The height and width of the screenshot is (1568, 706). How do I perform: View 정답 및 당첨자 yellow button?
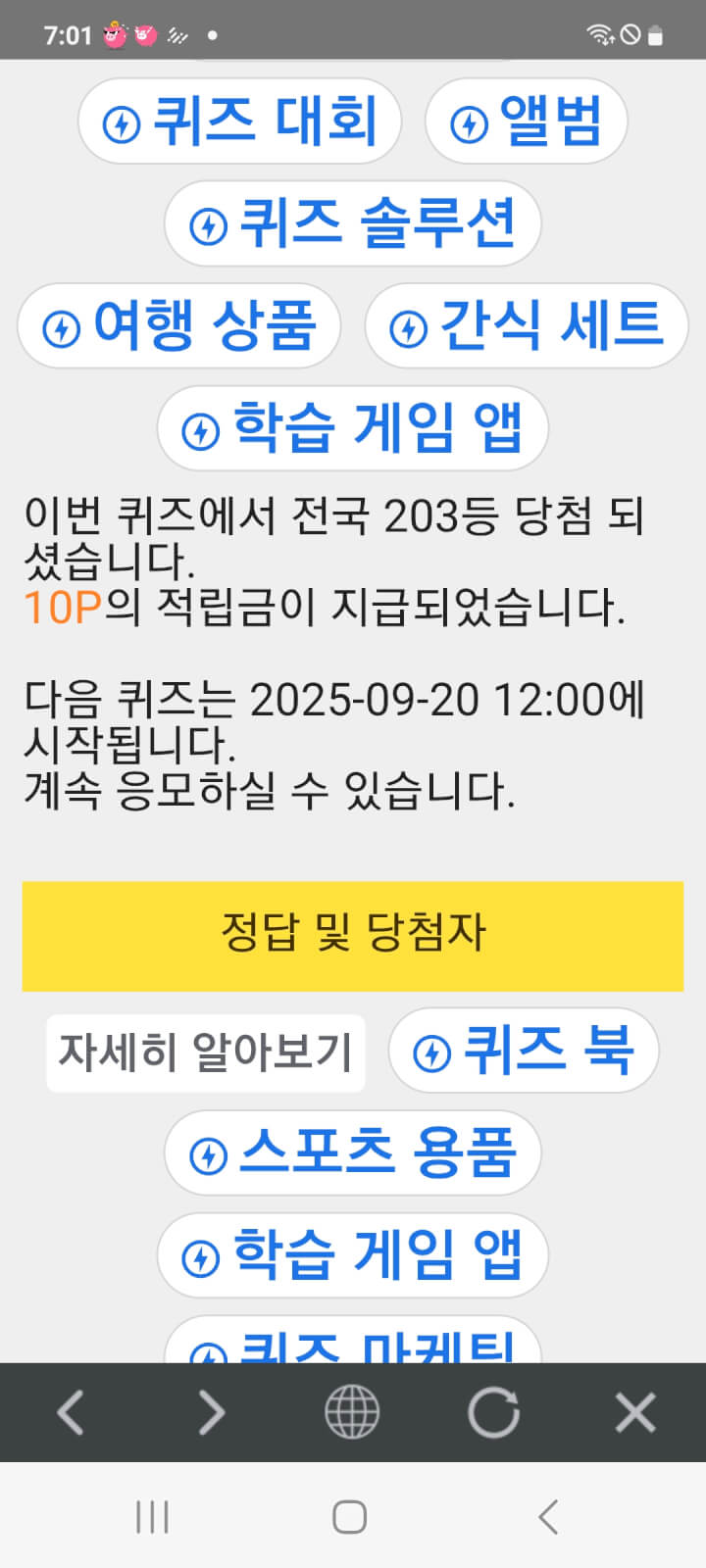[x=353, y=936]
